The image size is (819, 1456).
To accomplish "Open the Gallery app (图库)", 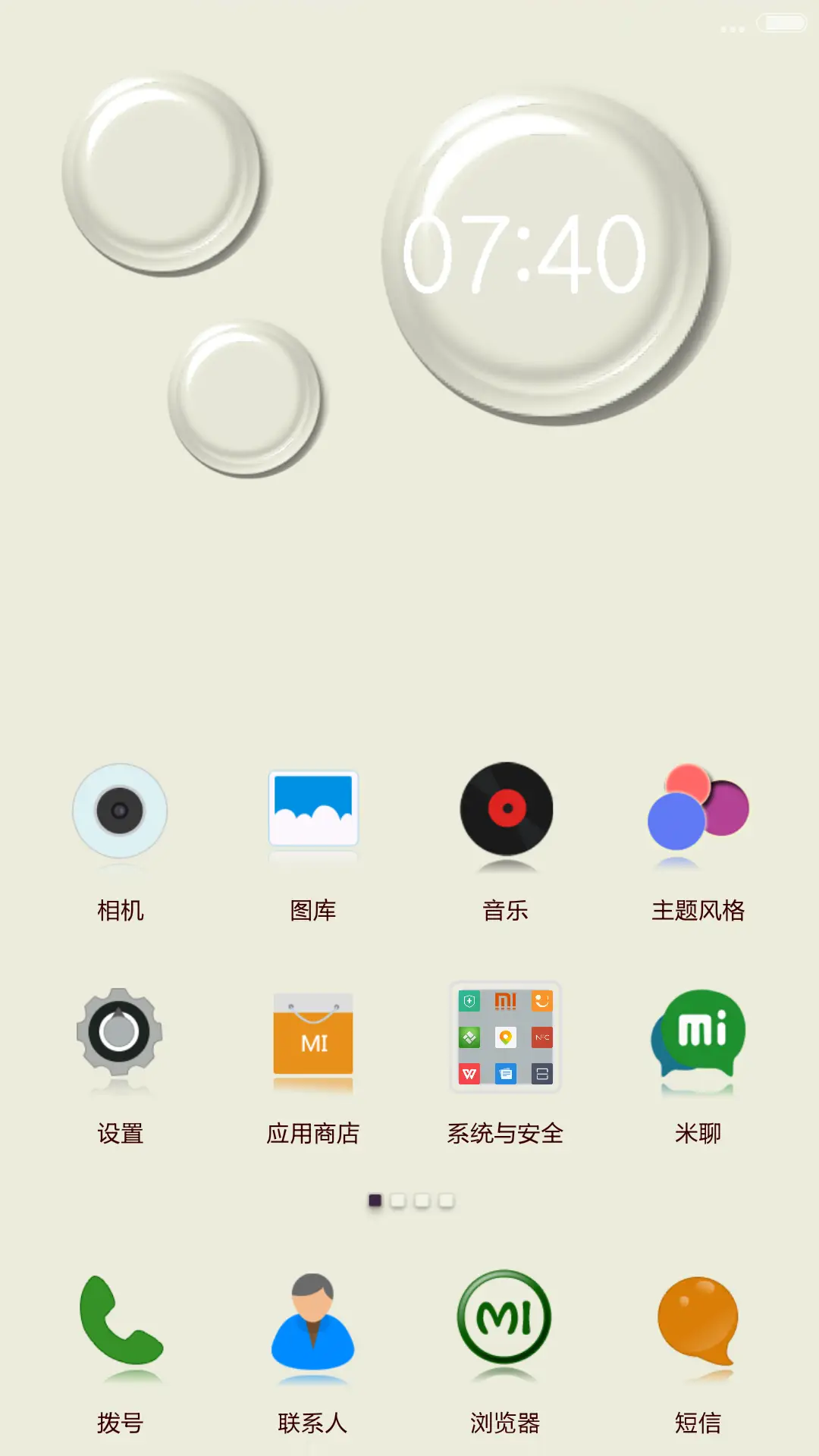I will (x=312, y=811).
